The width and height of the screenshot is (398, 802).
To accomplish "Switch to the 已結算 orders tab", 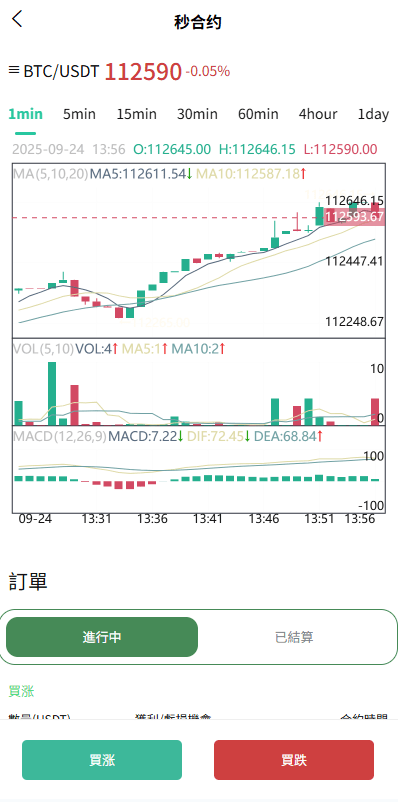I will (294, 637).
